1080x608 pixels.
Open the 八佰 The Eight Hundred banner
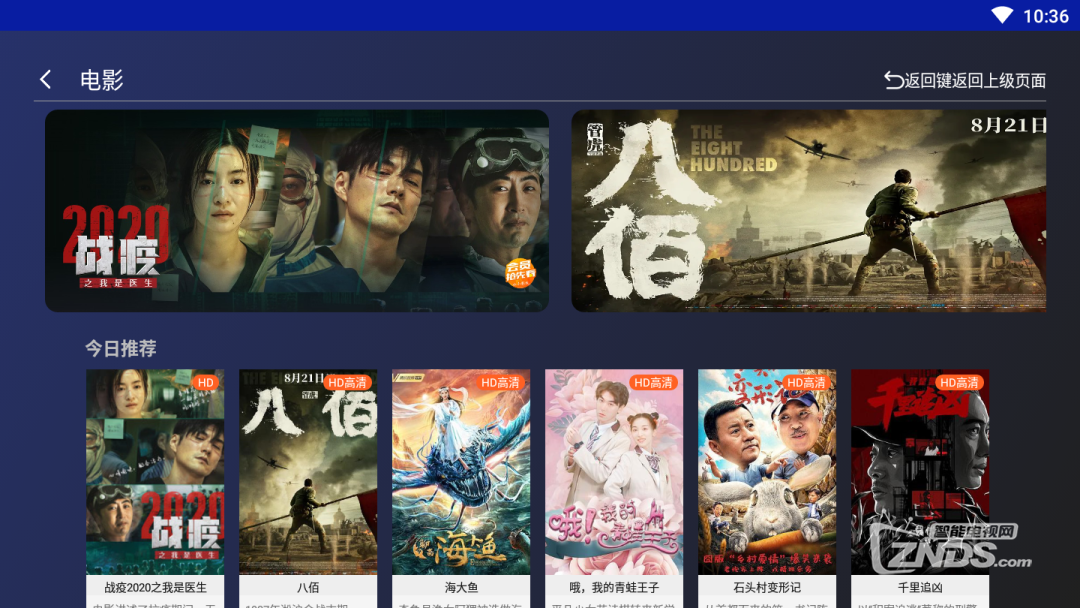[x=808, y=210]
